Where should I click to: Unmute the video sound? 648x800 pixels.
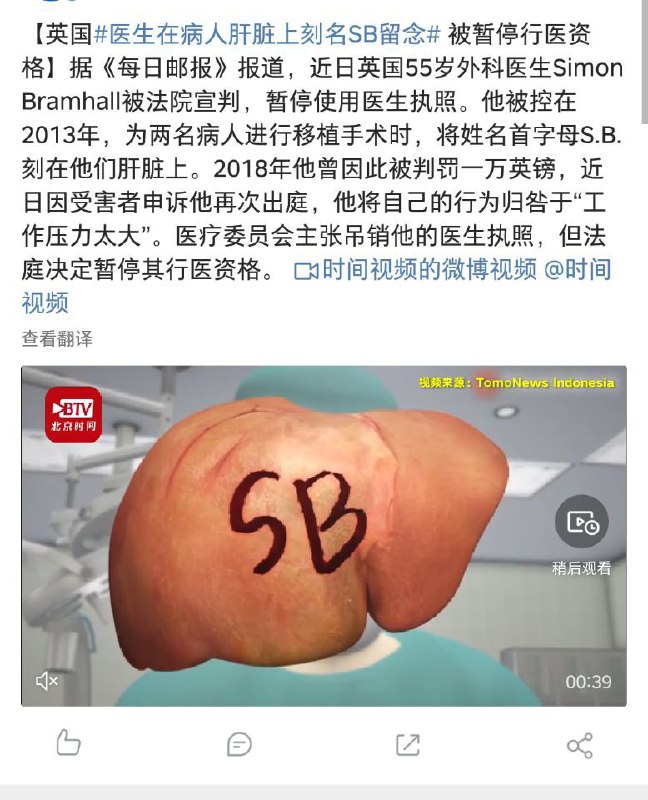click(x=47, y=681)
